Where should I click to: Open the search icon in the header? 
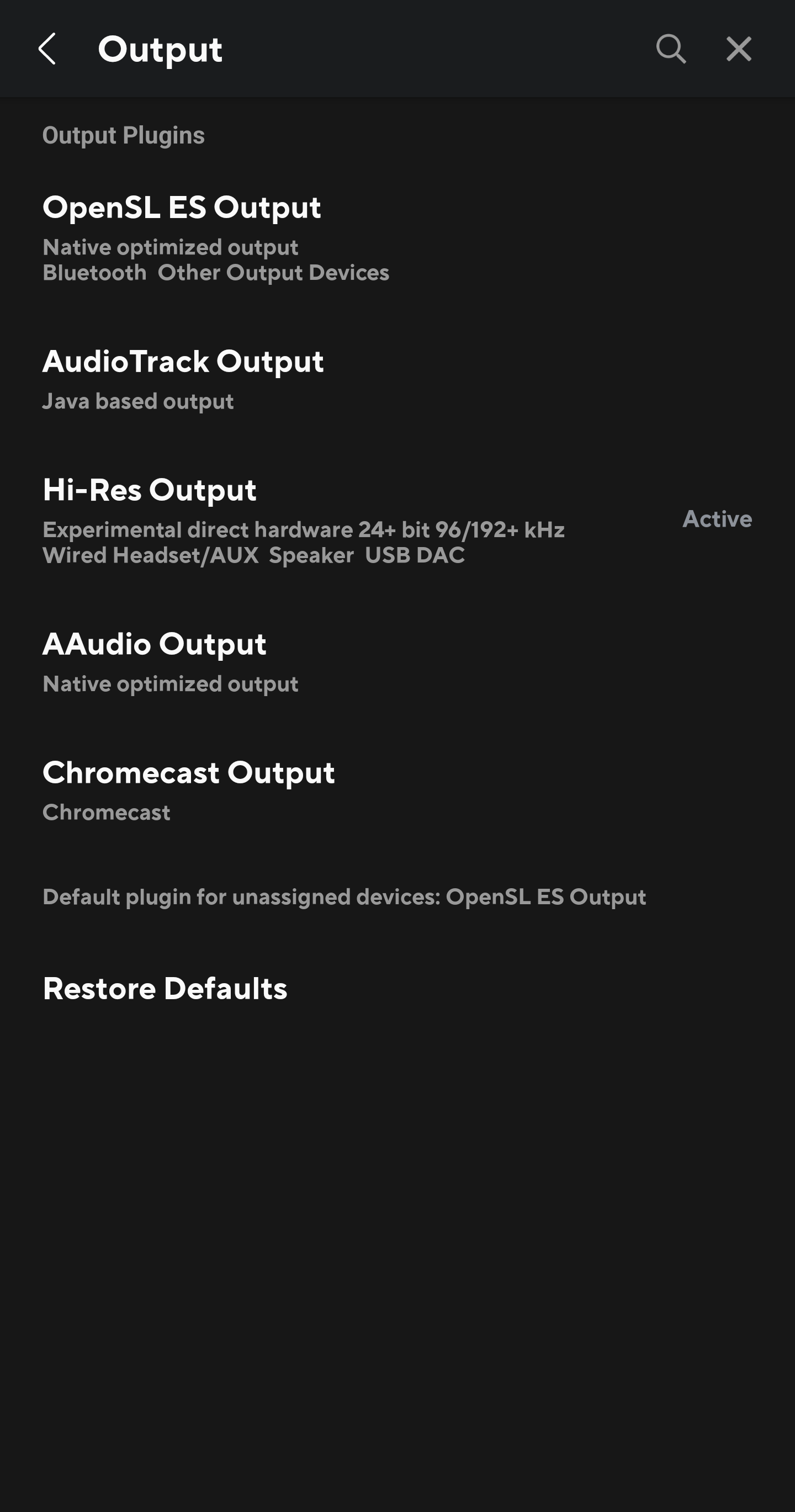pyautogui.click(x=671, y=49)
